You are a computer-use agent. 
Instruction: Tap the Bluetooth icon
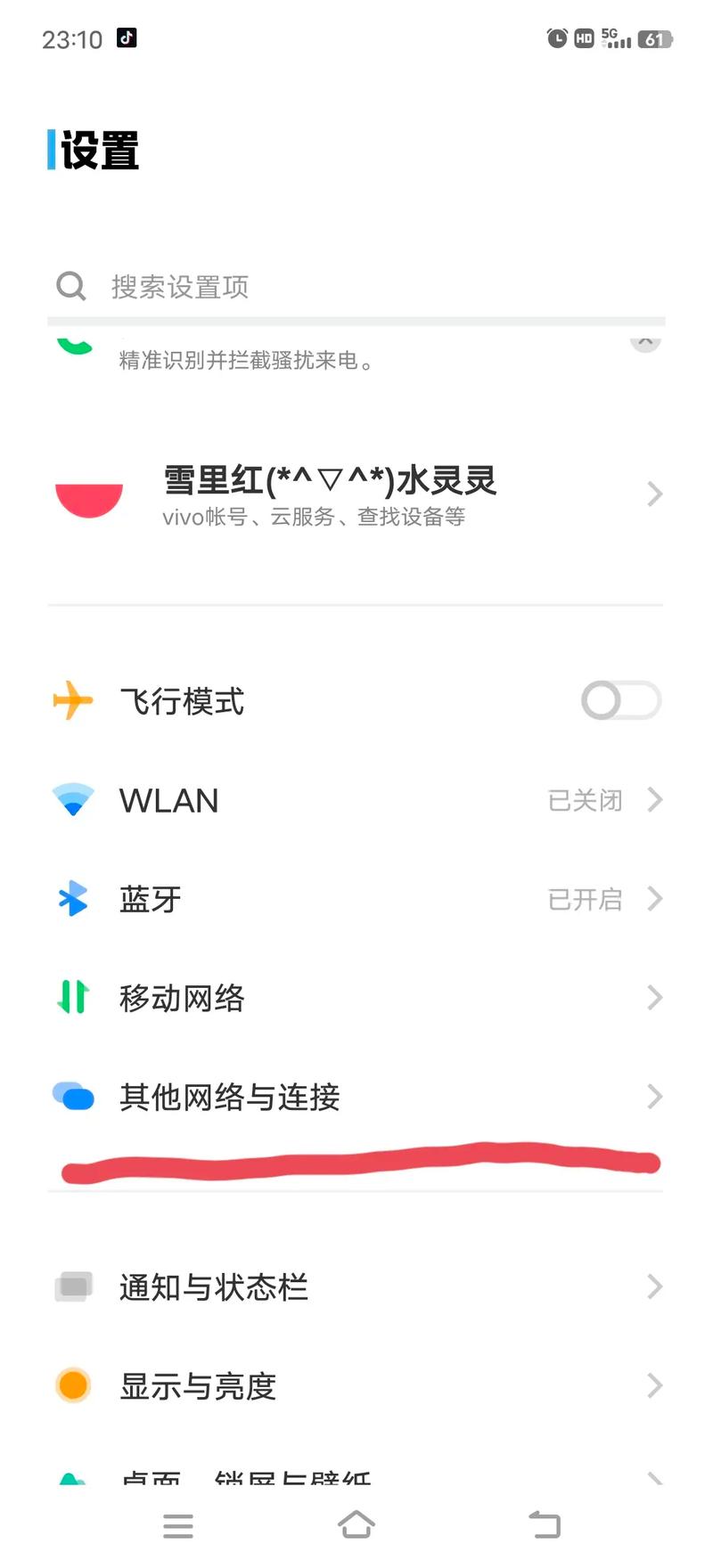pos(71,899)
